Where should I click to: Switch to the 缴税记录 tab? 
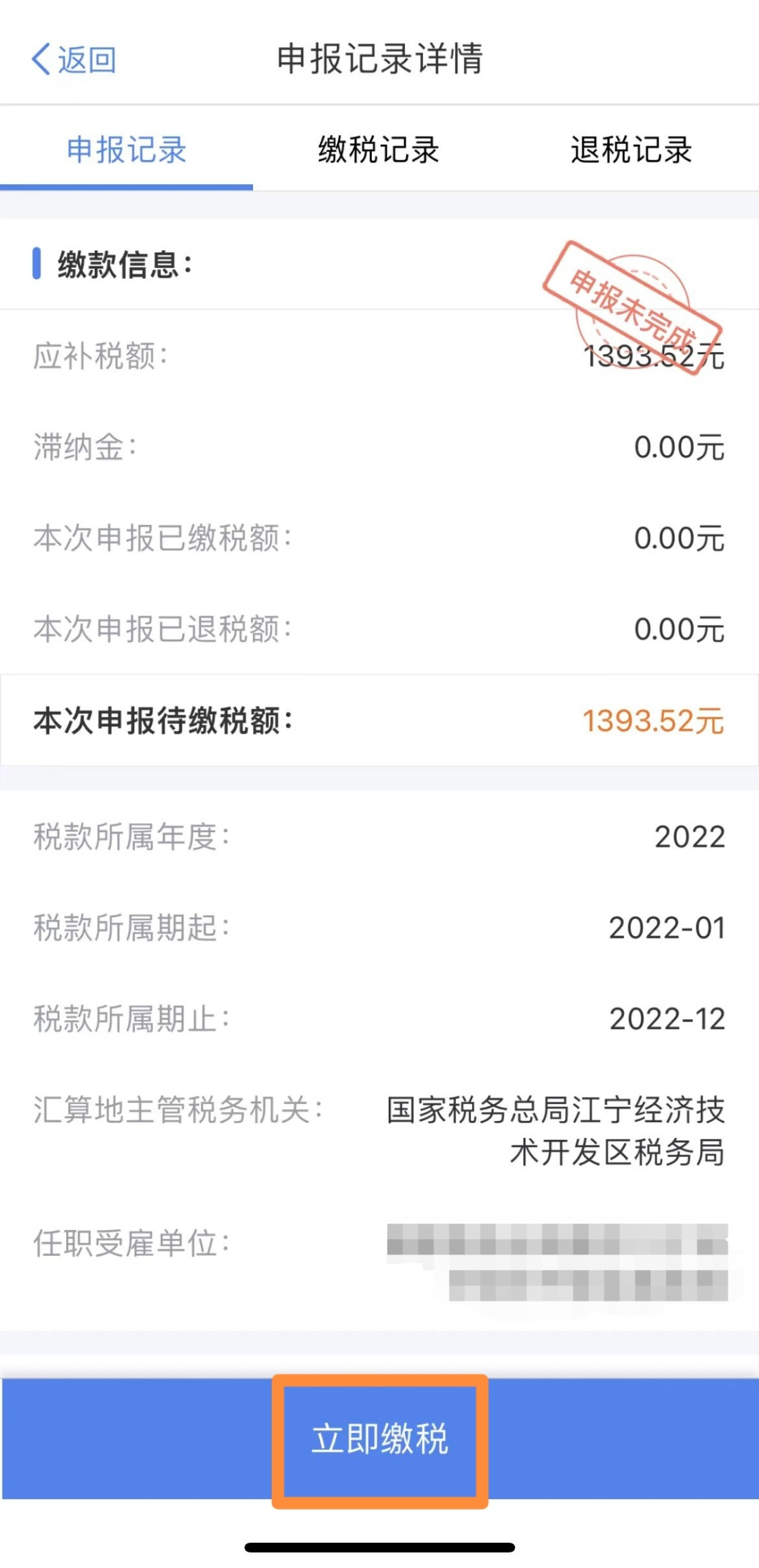point(379,150)
